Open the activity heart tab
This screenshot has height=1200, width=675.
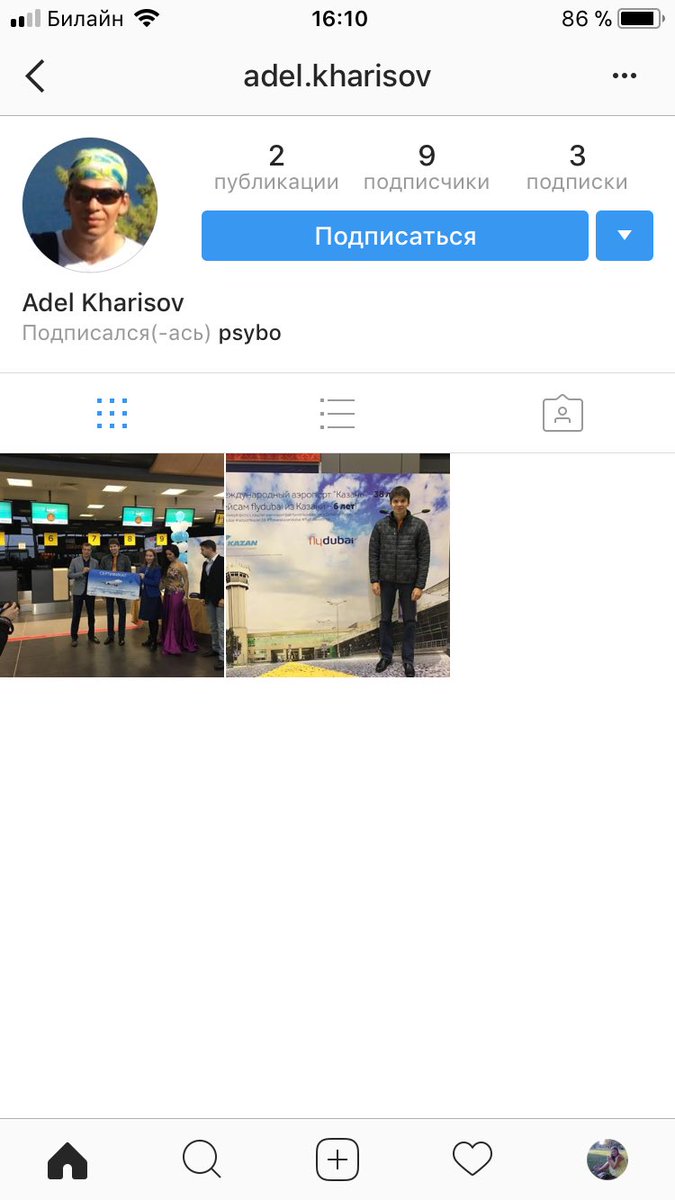pyautogui.click(x=472, y=1160)
